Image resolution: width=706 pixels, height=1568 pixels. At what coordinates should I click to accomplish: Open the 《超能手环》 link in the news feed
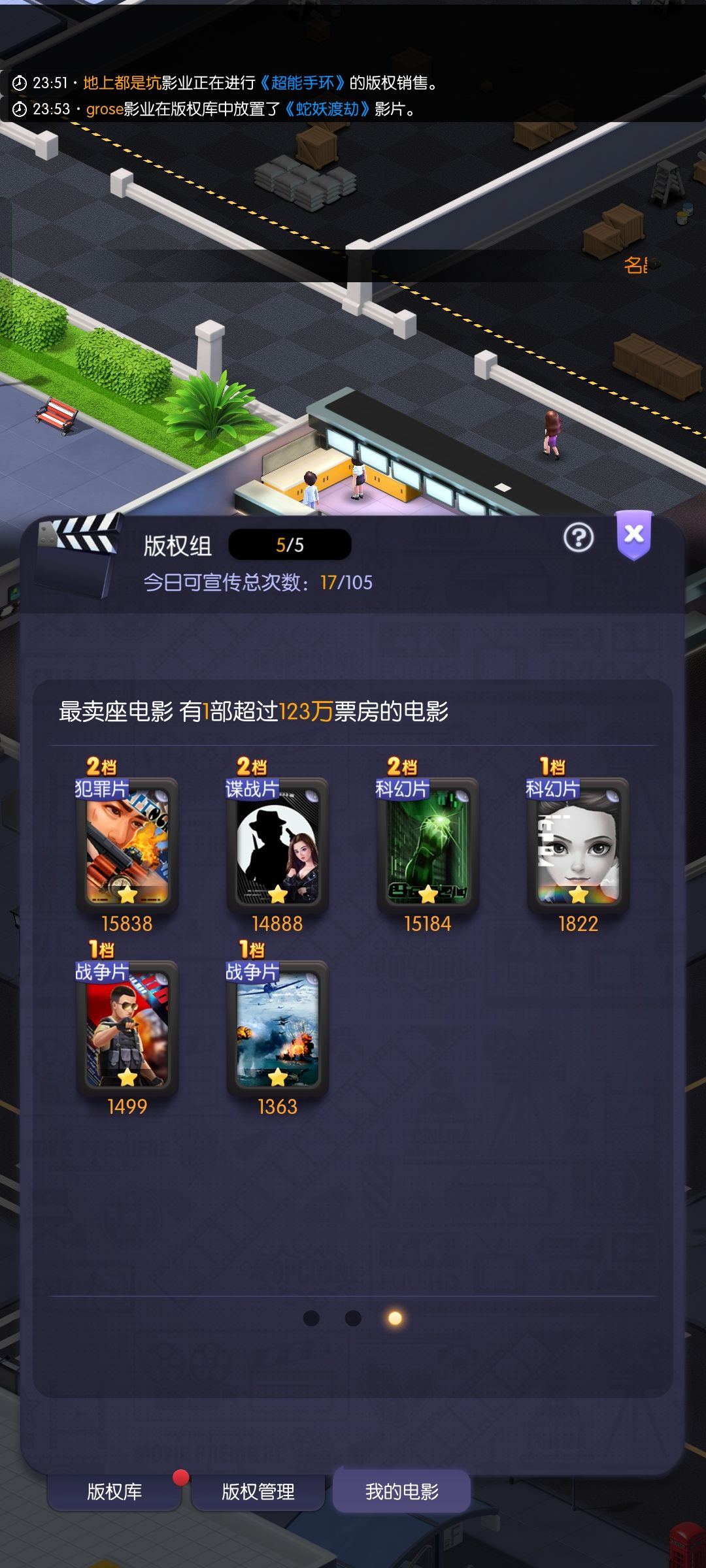(302, 83)
